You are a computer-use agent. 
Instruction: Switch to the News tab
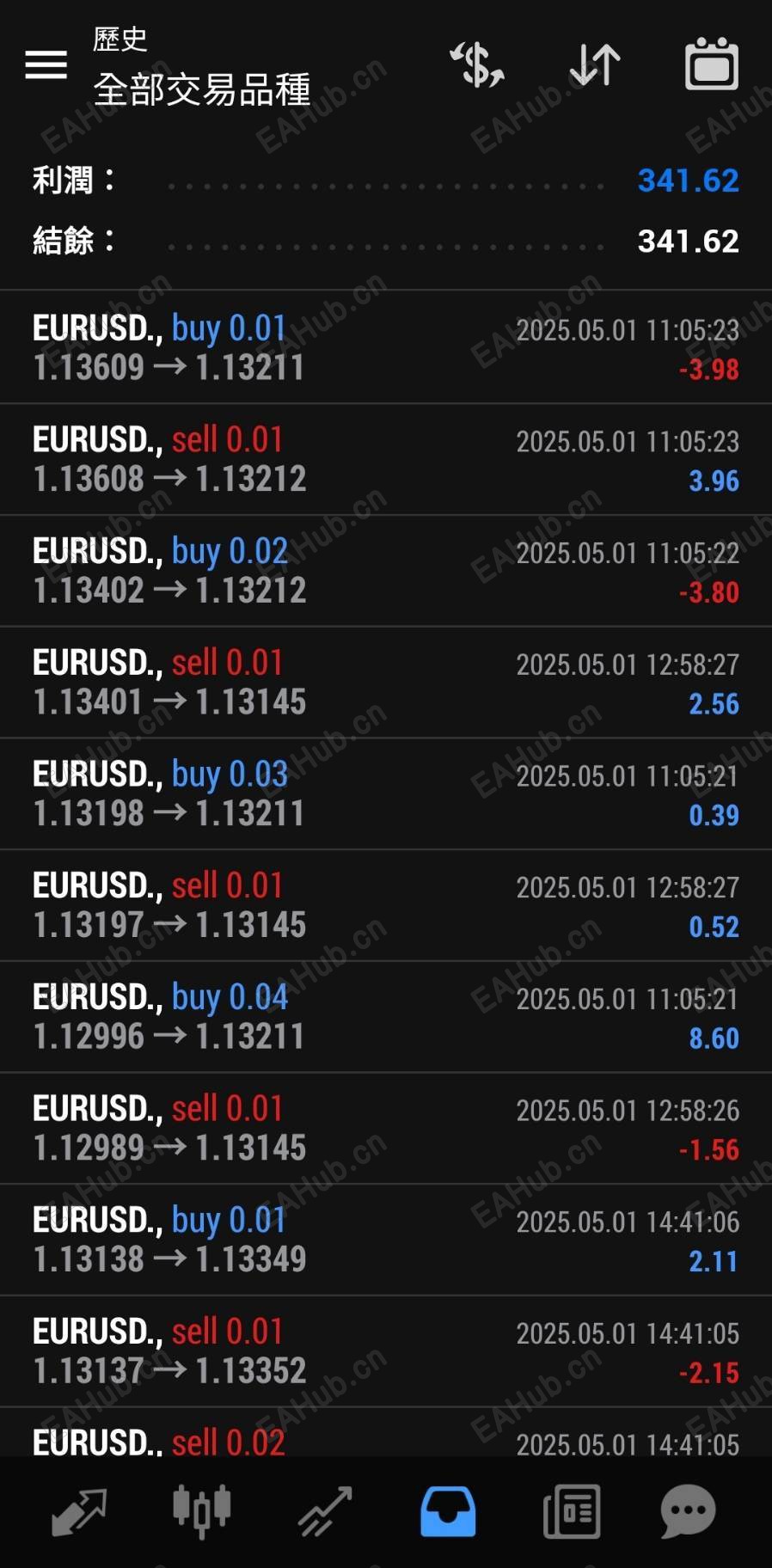[572, 1511]
